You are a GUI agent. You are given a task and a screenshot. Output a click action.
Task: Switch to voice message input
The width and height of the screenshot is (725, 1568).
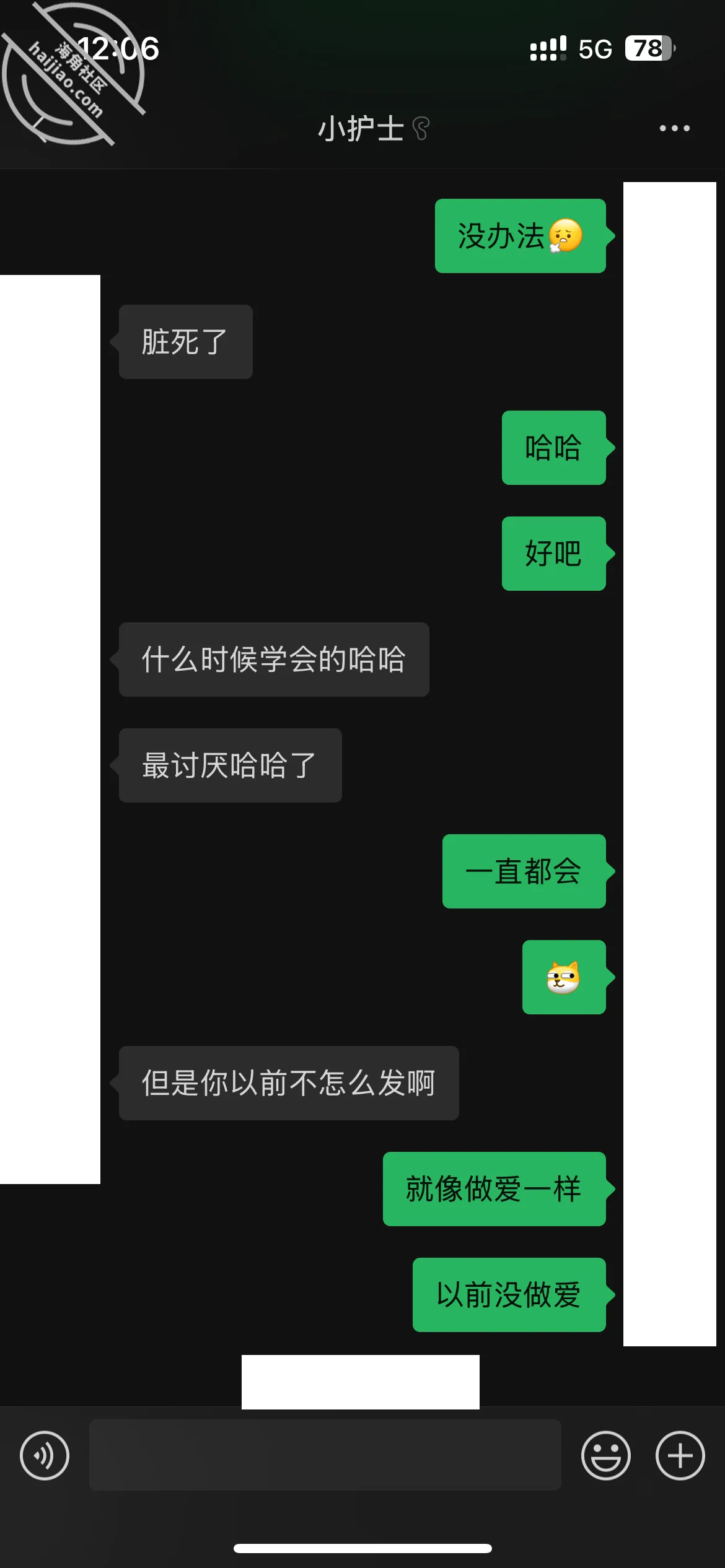tap(45, 1455)
